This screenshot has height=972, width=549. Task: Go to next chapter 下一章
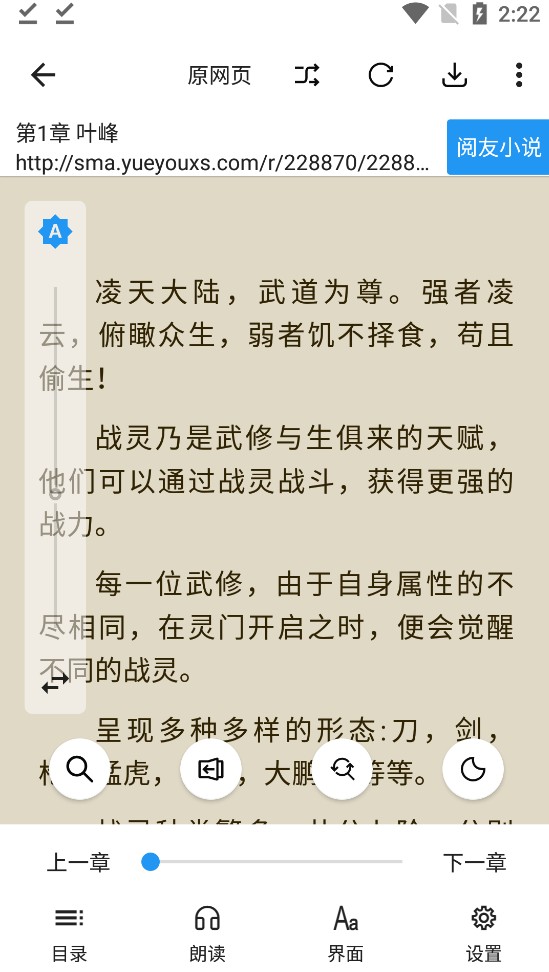(475, 862)
